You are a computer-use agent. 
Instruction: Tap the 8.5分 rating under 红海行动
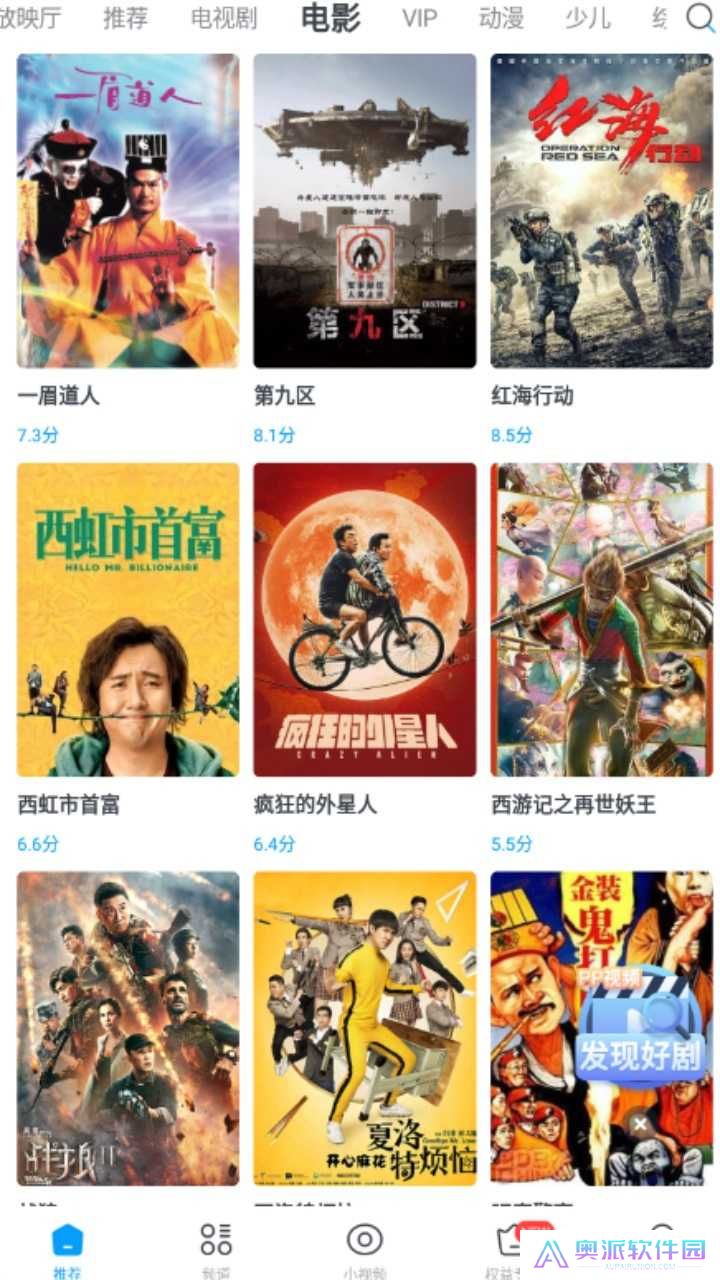[x=508, y=435]
